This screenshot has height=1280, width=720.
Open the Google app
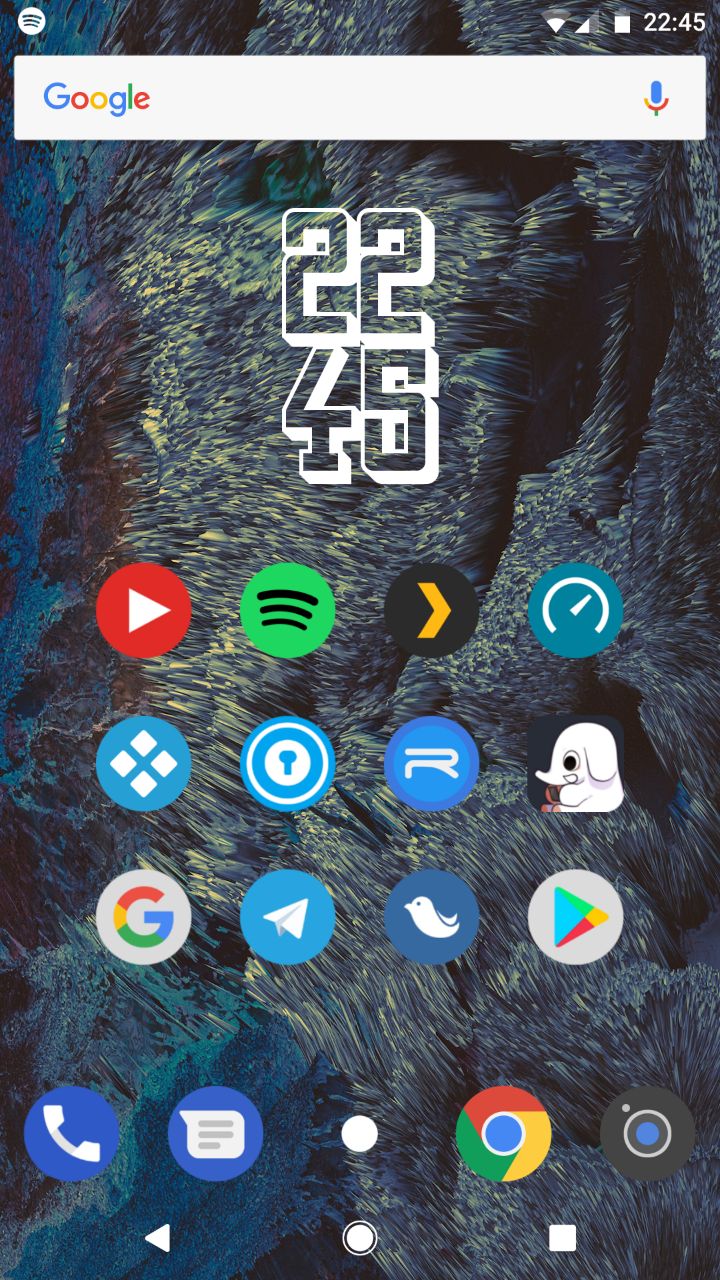pos(144,917)
